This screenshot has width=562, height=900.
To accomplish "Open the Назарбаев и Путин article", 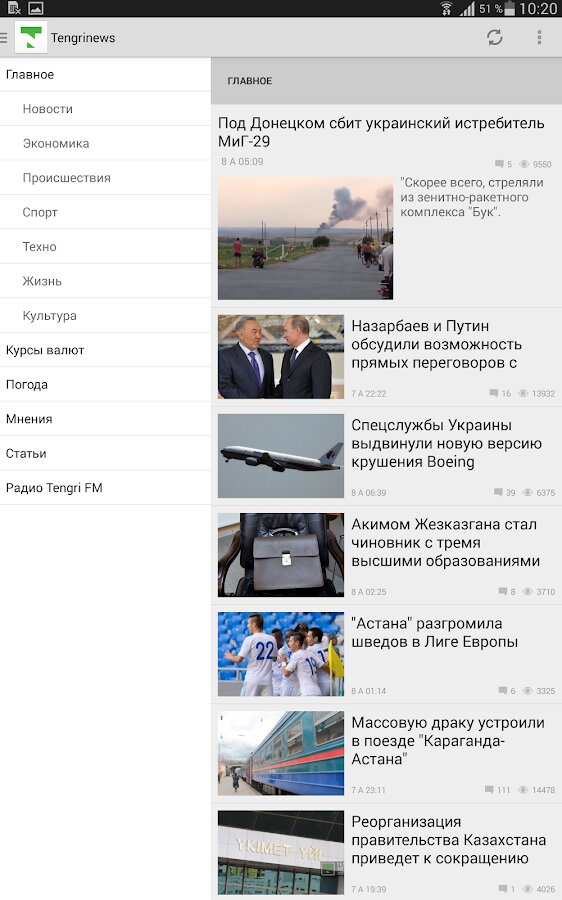I will coord(386,356).
